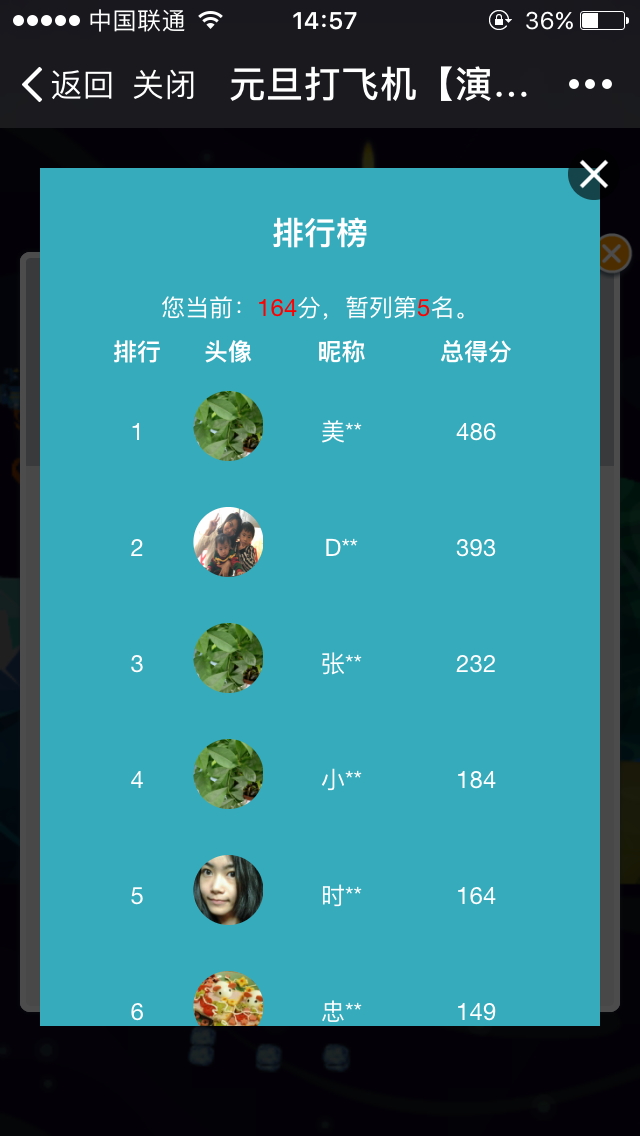Close the leaderboard popup
This screenshot has height=1136, width=640.
click(x=593, y=175)
